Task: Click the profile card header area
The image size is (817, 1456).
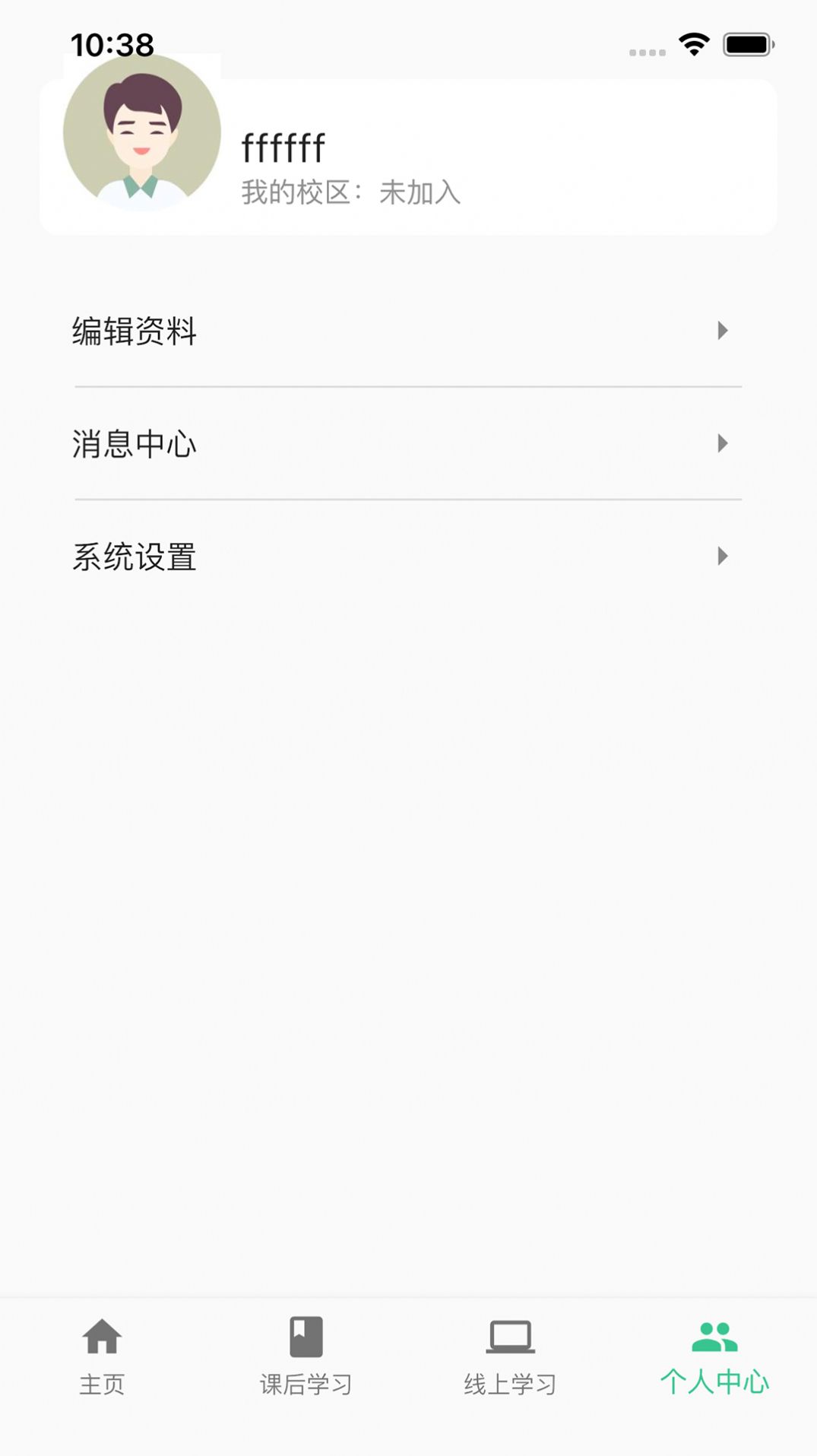Action: (x=408, y=144)
